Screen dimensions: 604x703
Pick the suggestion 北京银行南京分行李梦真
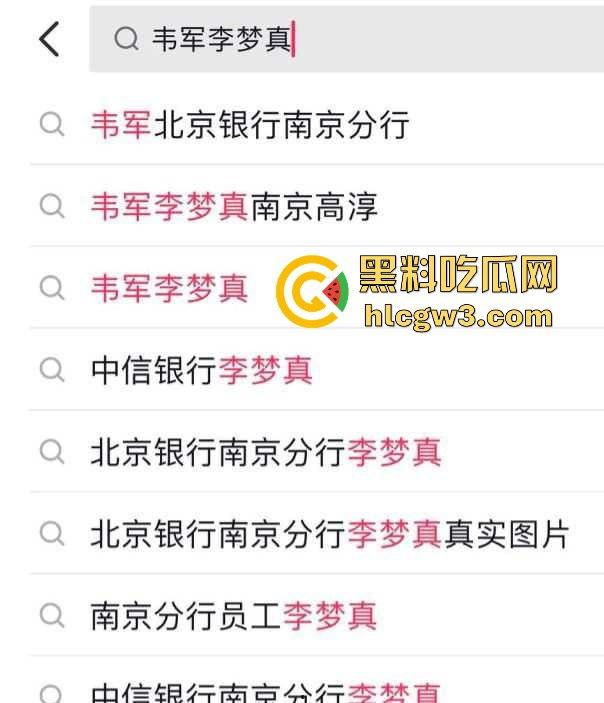coord(266,452)
